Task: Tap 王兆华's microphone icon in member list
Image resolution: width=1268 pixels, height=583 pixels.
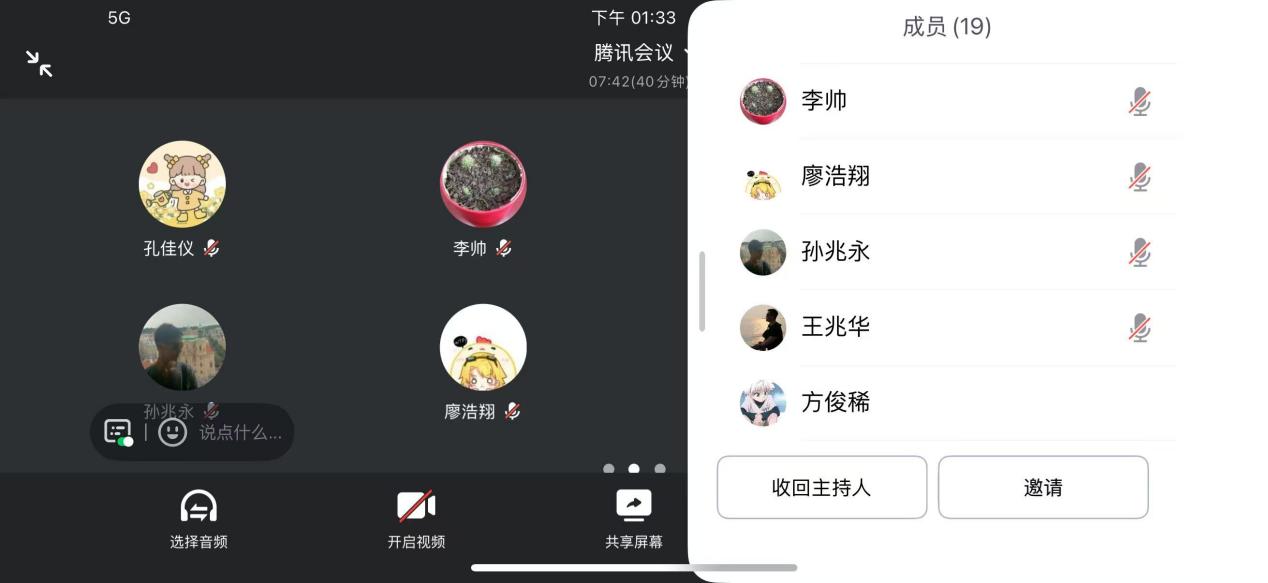Action: tap(1139, 328)
